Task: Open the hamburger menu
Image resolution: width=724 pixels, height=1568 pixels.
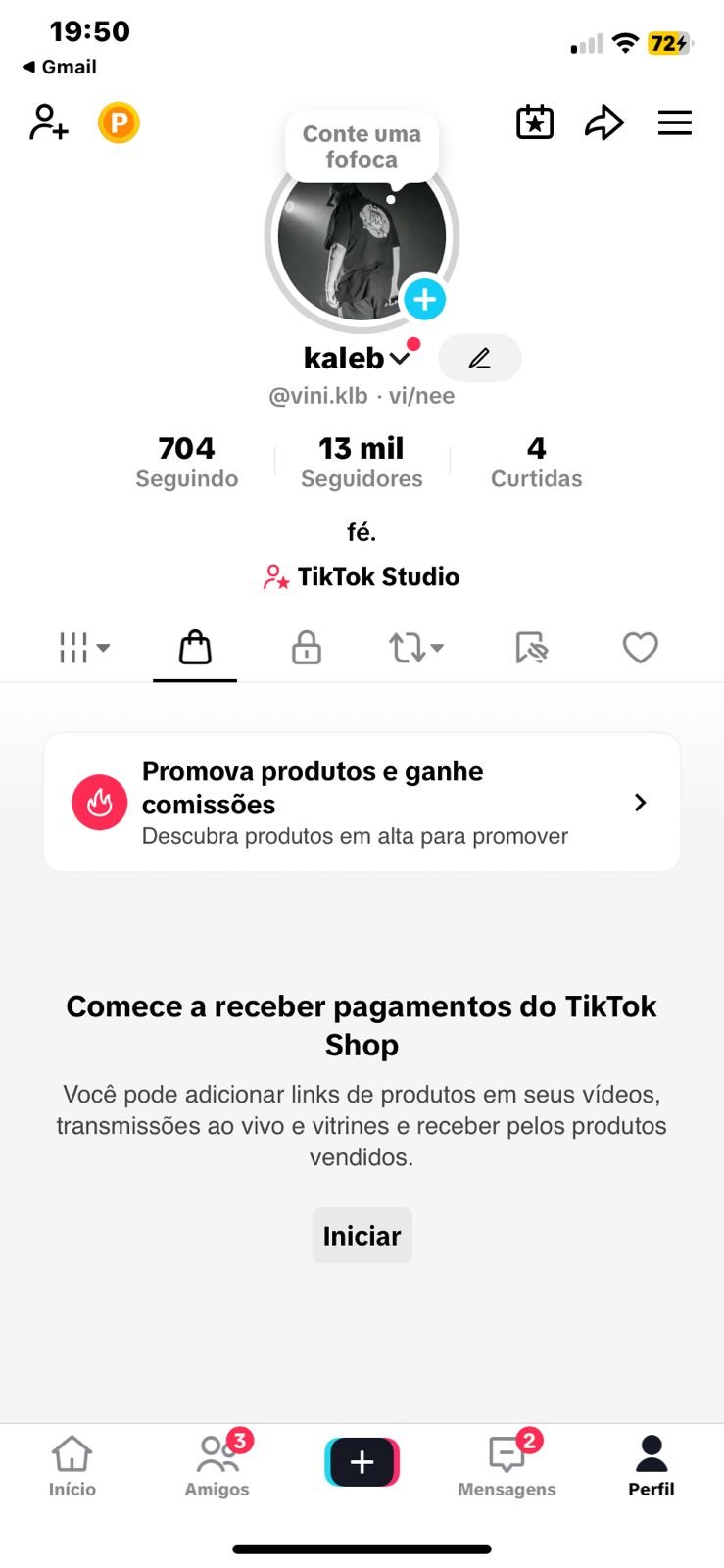Action: pos(675,122)
